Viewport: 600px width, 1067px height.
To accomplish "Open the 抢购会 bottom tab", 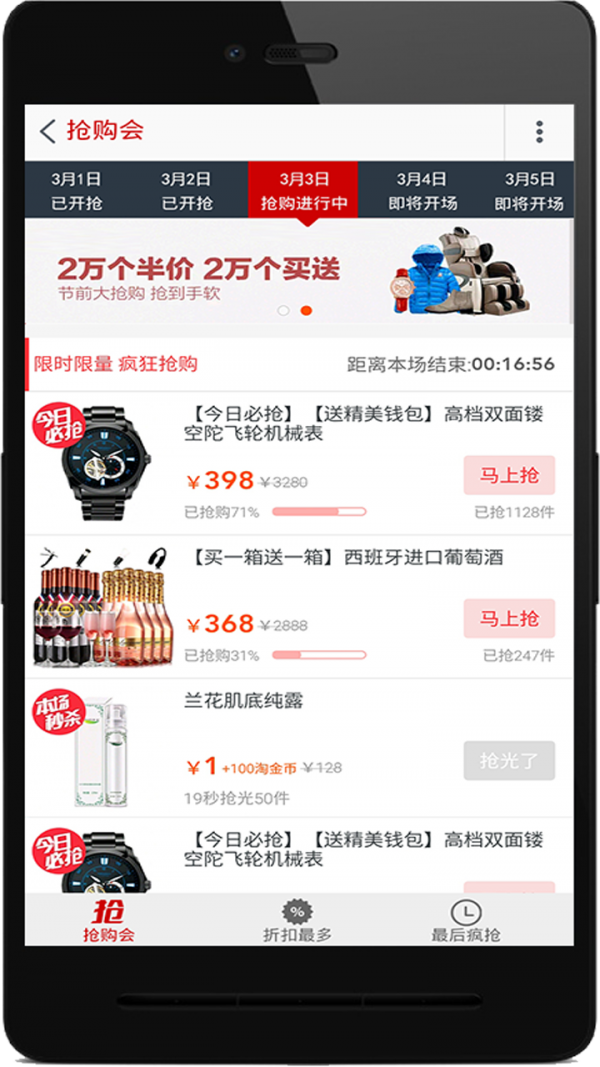I will (108, 920).
